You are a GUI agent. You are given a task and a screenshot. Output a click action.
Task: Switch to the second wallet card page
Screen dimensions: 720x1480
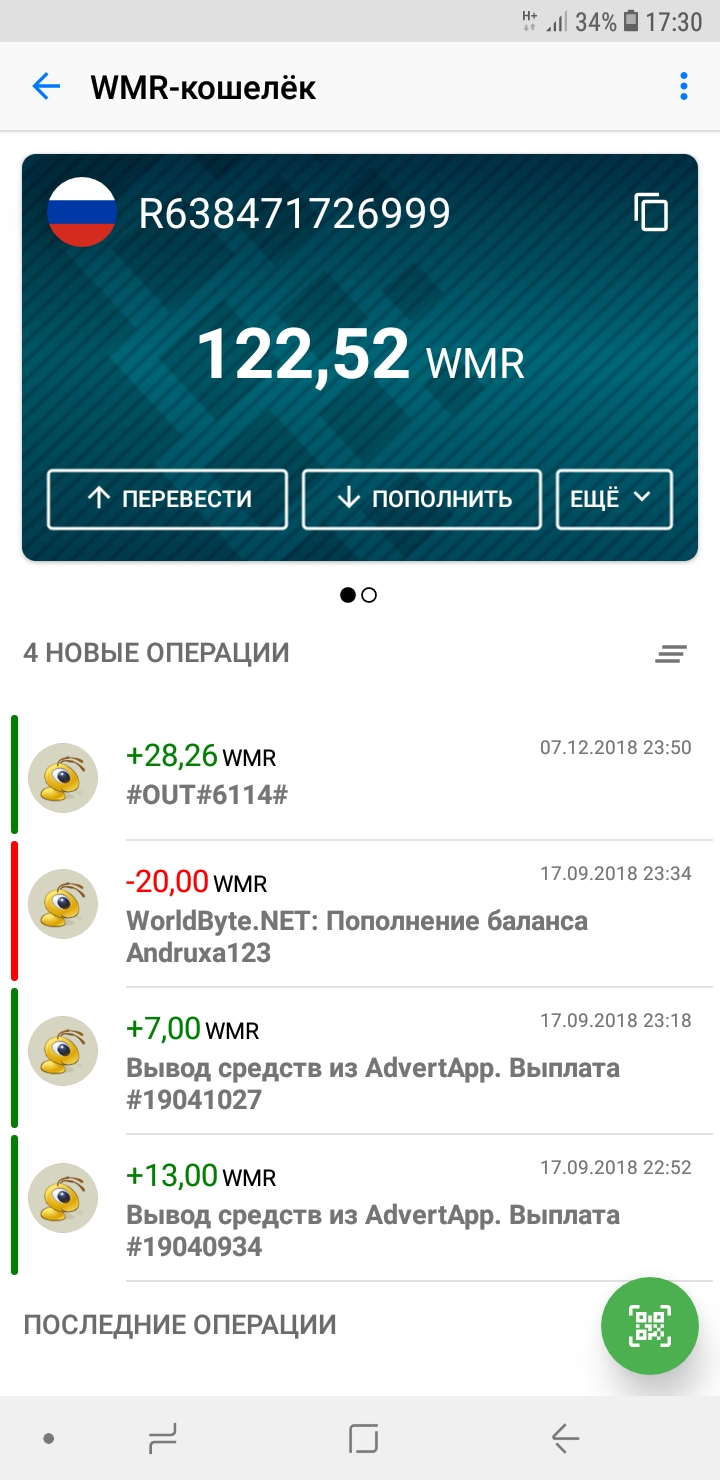tap(369, 595)
